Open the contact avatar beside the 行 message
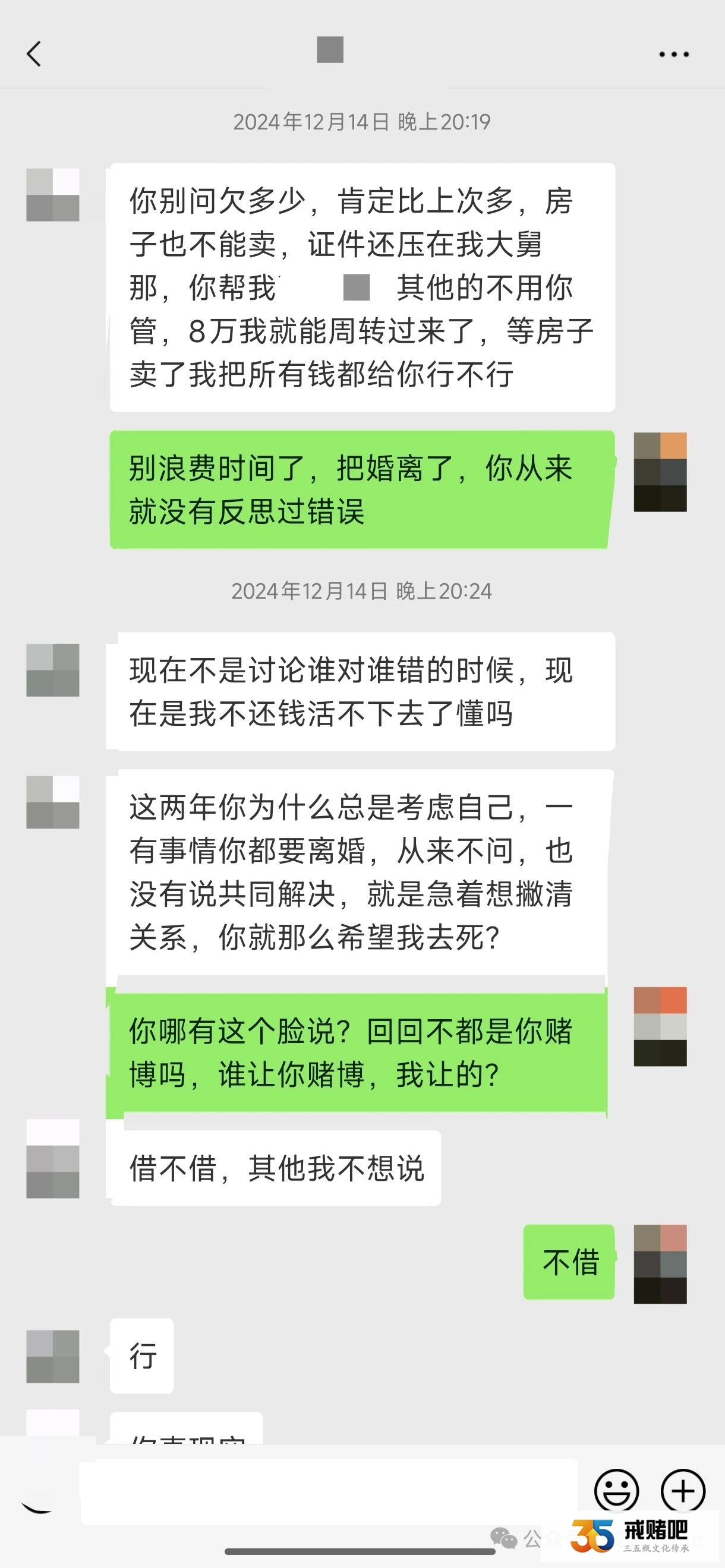 point(52,1357)
